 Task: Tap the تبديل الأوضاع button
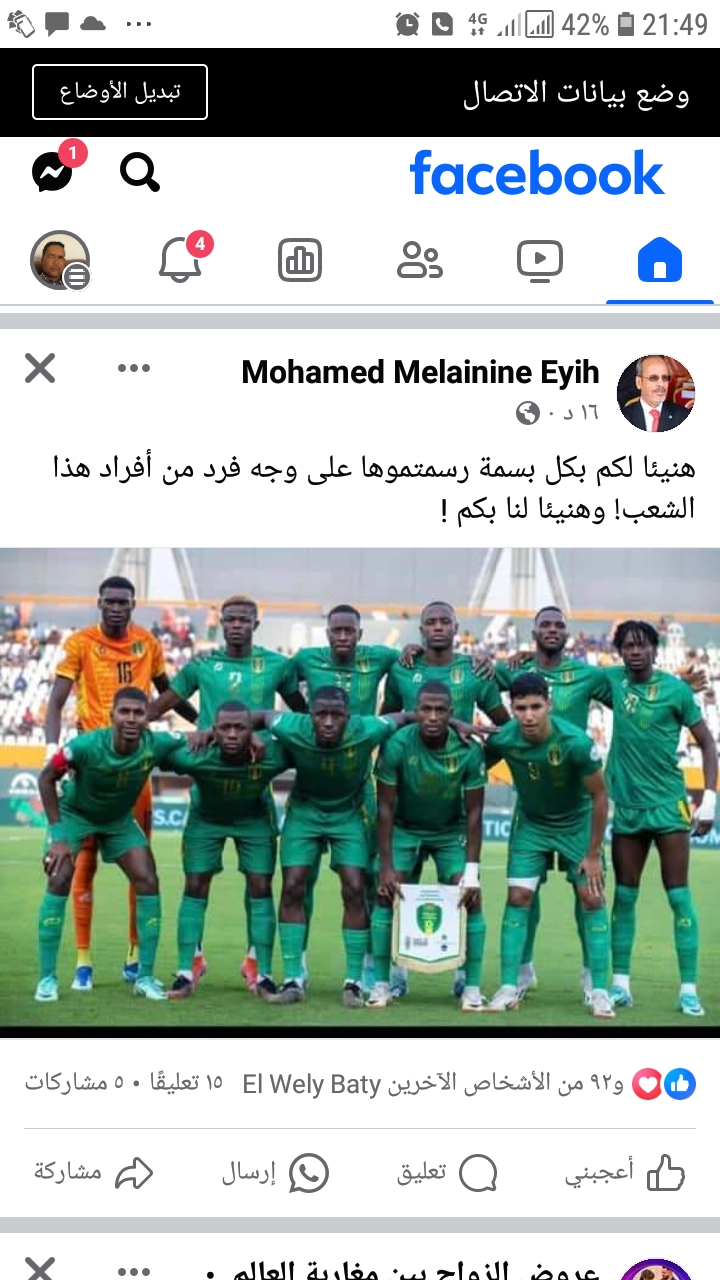(120, 92)
